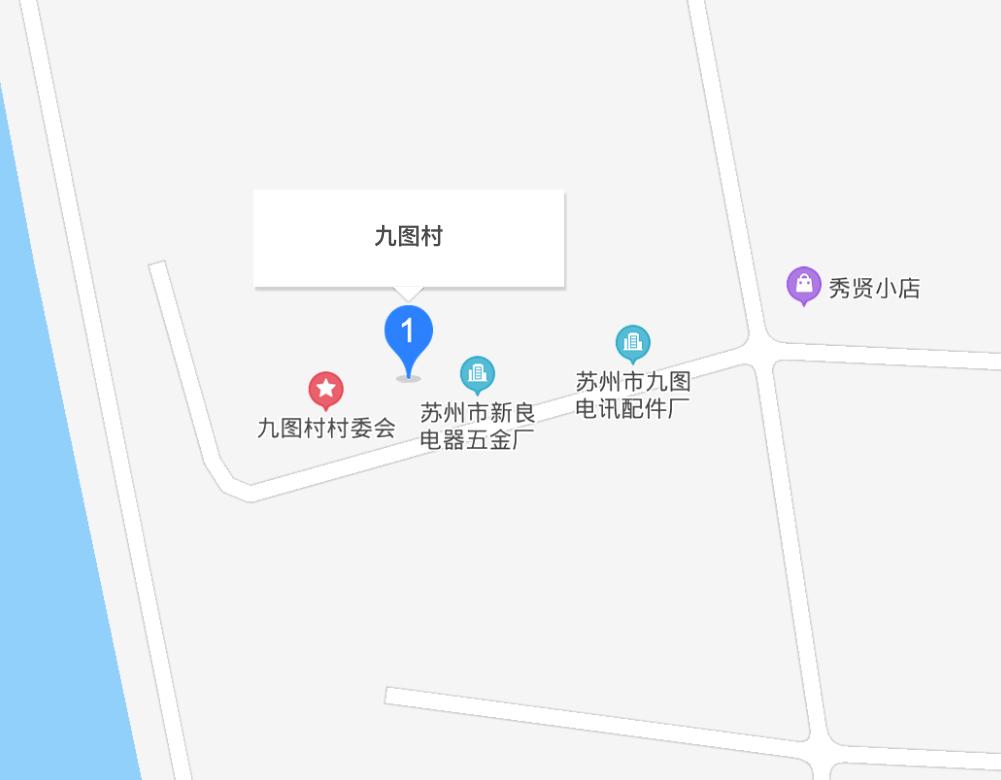Select the 秀贤小店 shop marker
This screenshot has height=780, width=1001.
click(804, 285)
